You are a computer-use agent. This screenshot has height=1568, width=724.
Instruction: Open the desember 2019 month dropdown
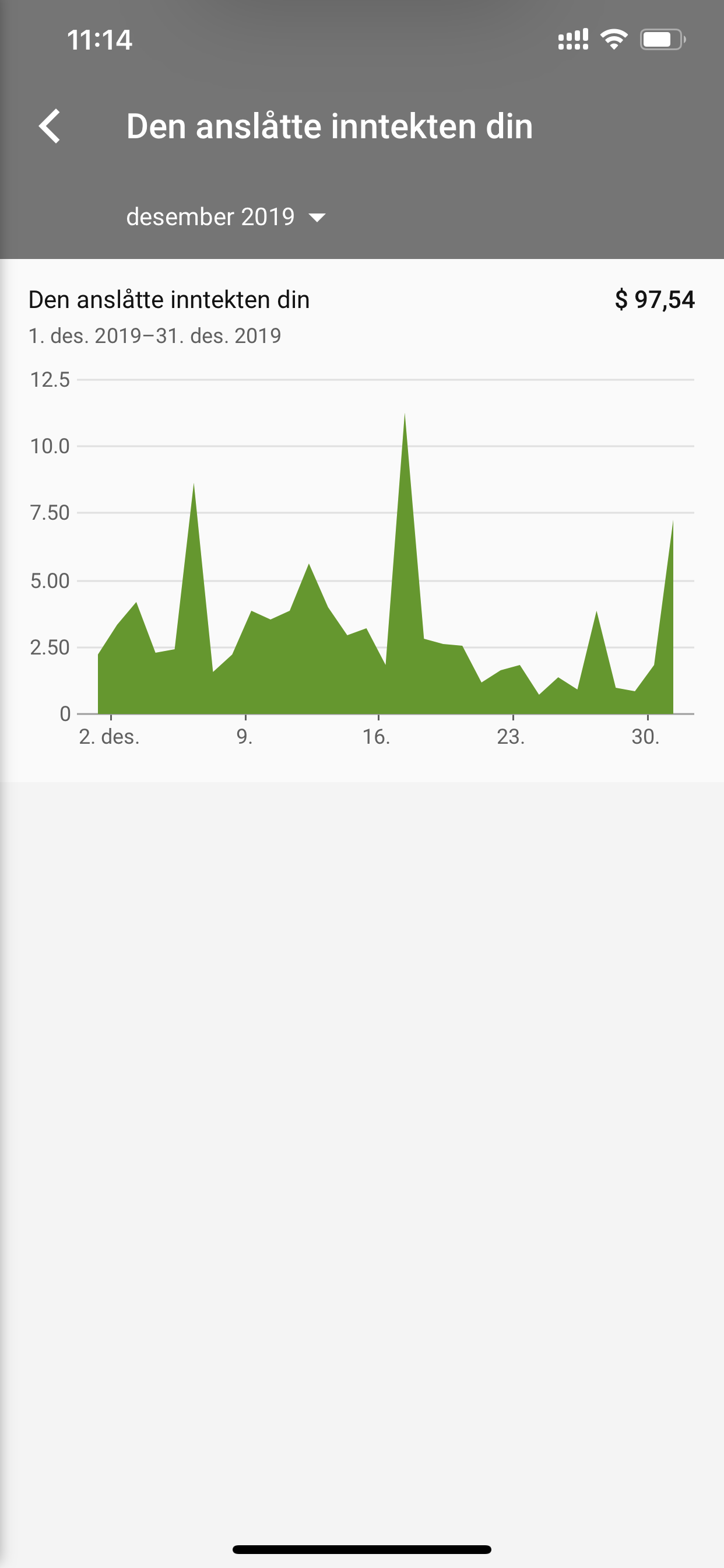[x=226, y=216]
